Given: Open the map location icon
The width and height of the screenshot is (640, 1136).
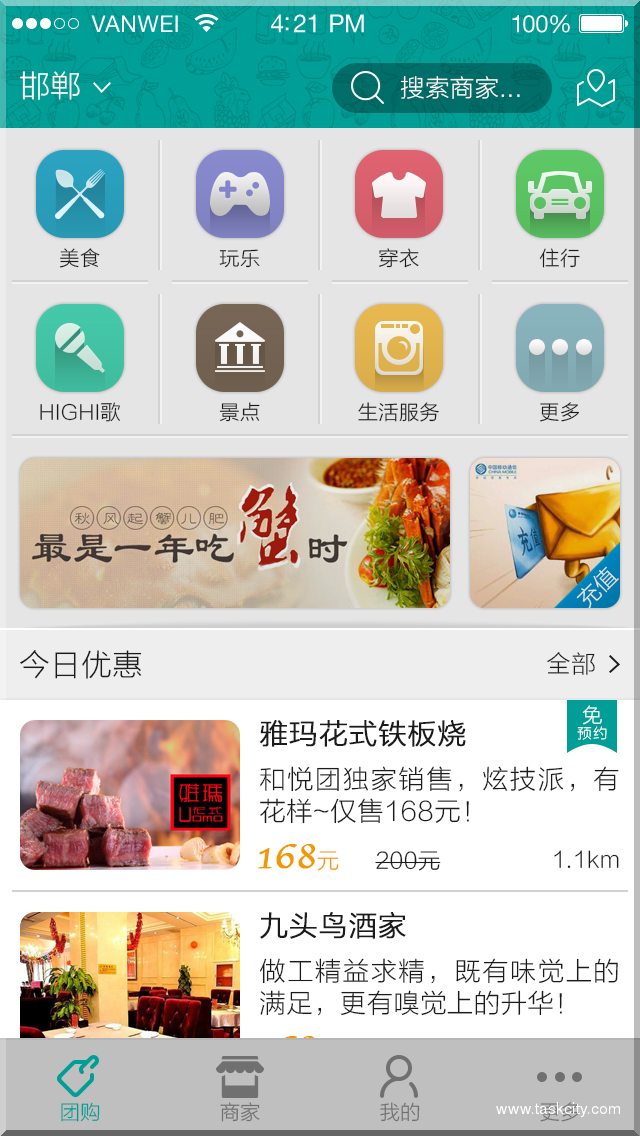Looking at the screenshot, I should 596,88.
